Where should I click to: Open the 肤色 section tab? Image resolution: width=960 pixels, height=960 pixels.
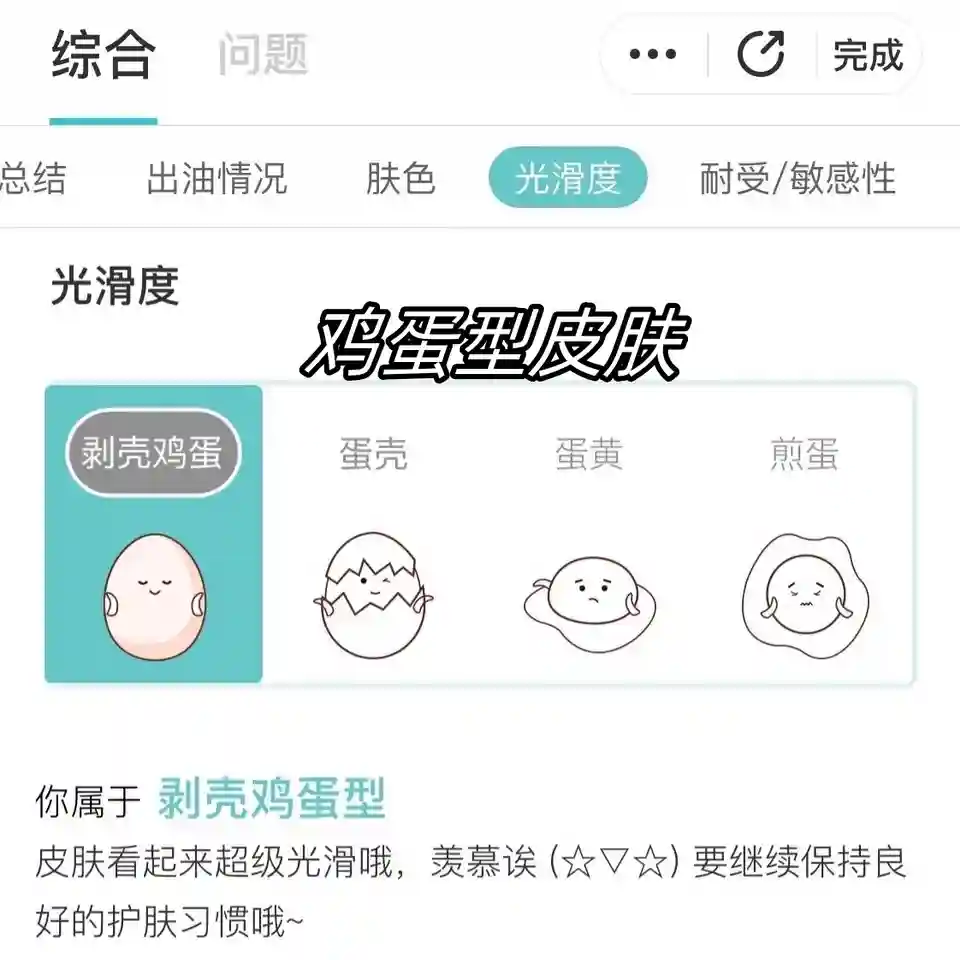[x=400, y=179]
